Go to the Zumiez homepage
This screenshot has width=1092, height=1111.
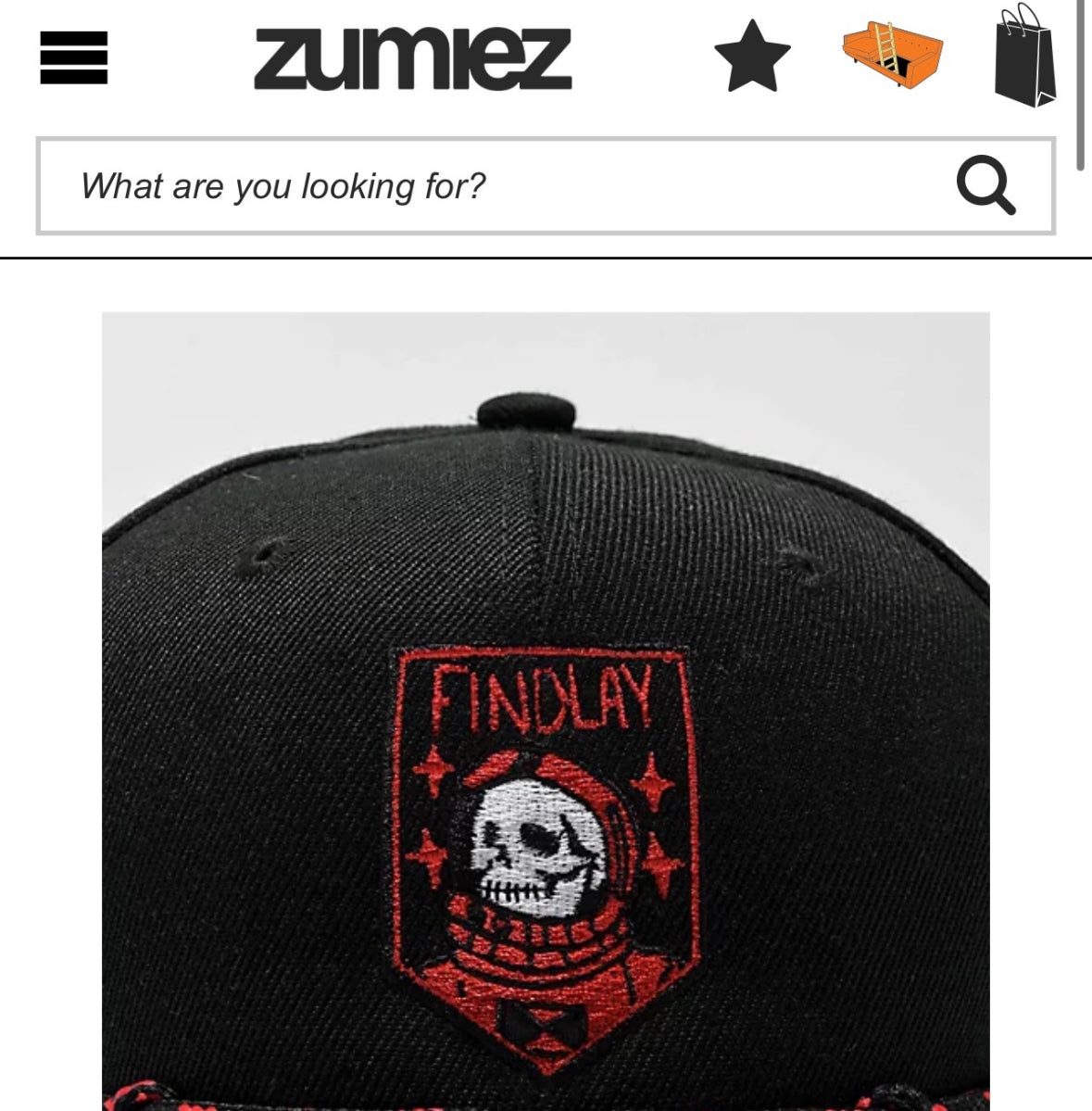412,58
